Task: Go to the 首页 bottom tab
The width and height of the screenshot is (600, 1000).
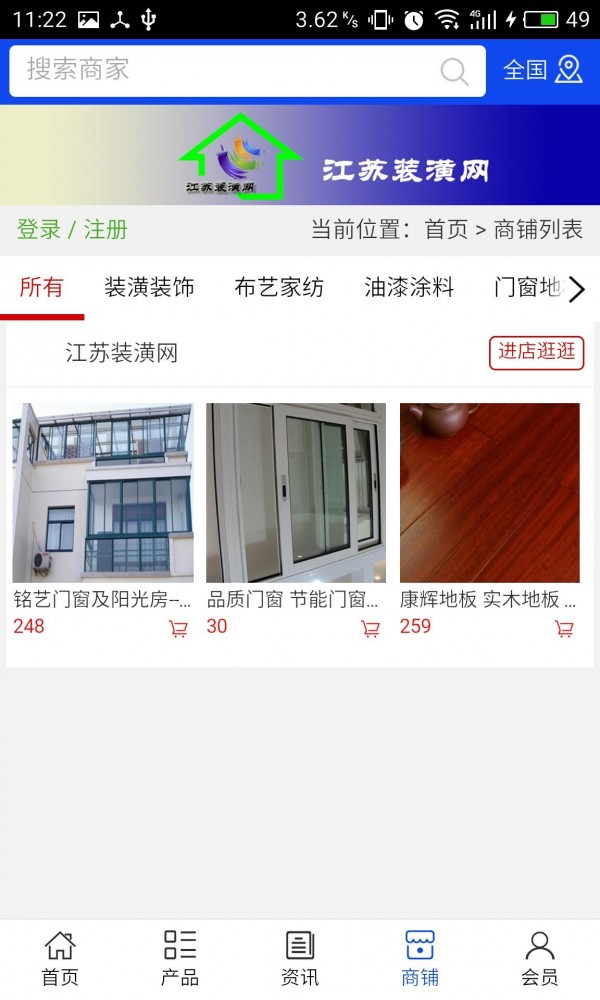Action: (x=60, y=958)
